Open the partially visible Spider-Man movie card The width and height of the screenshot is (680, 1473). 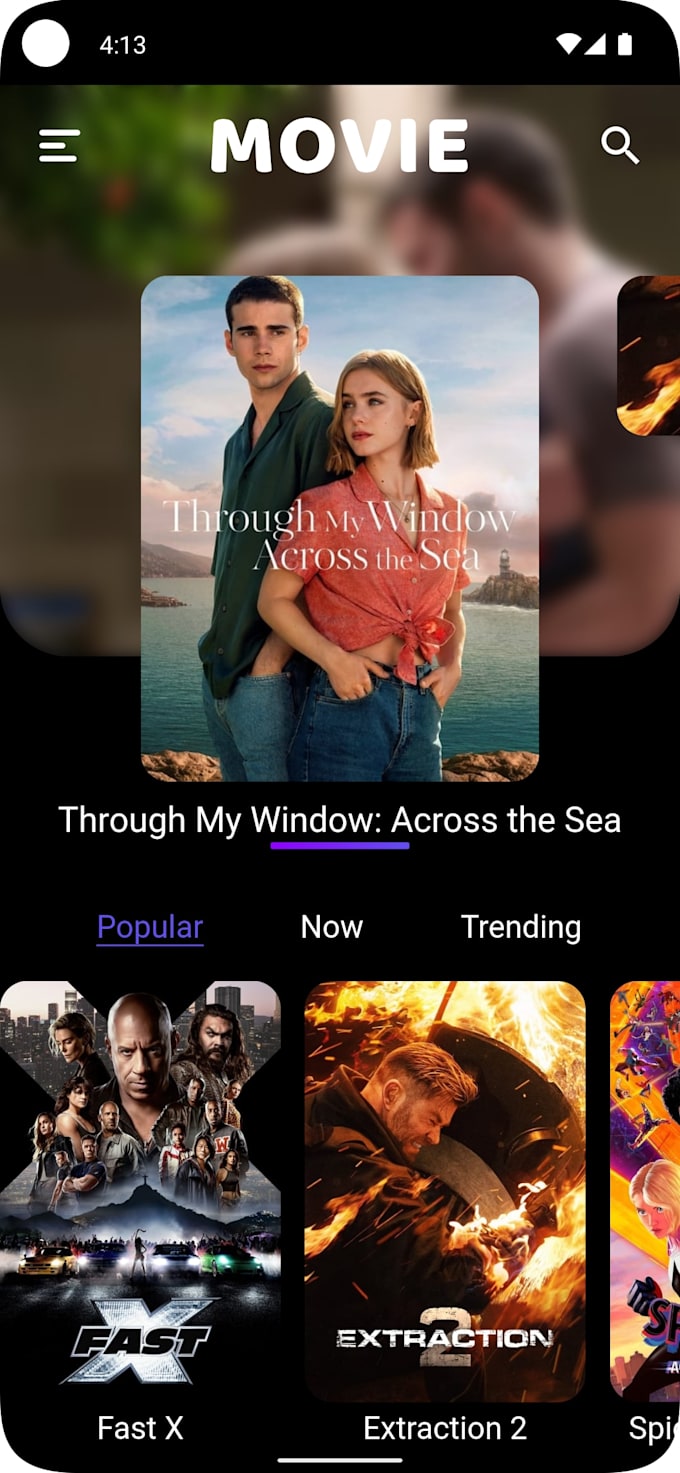point(646,1190)
